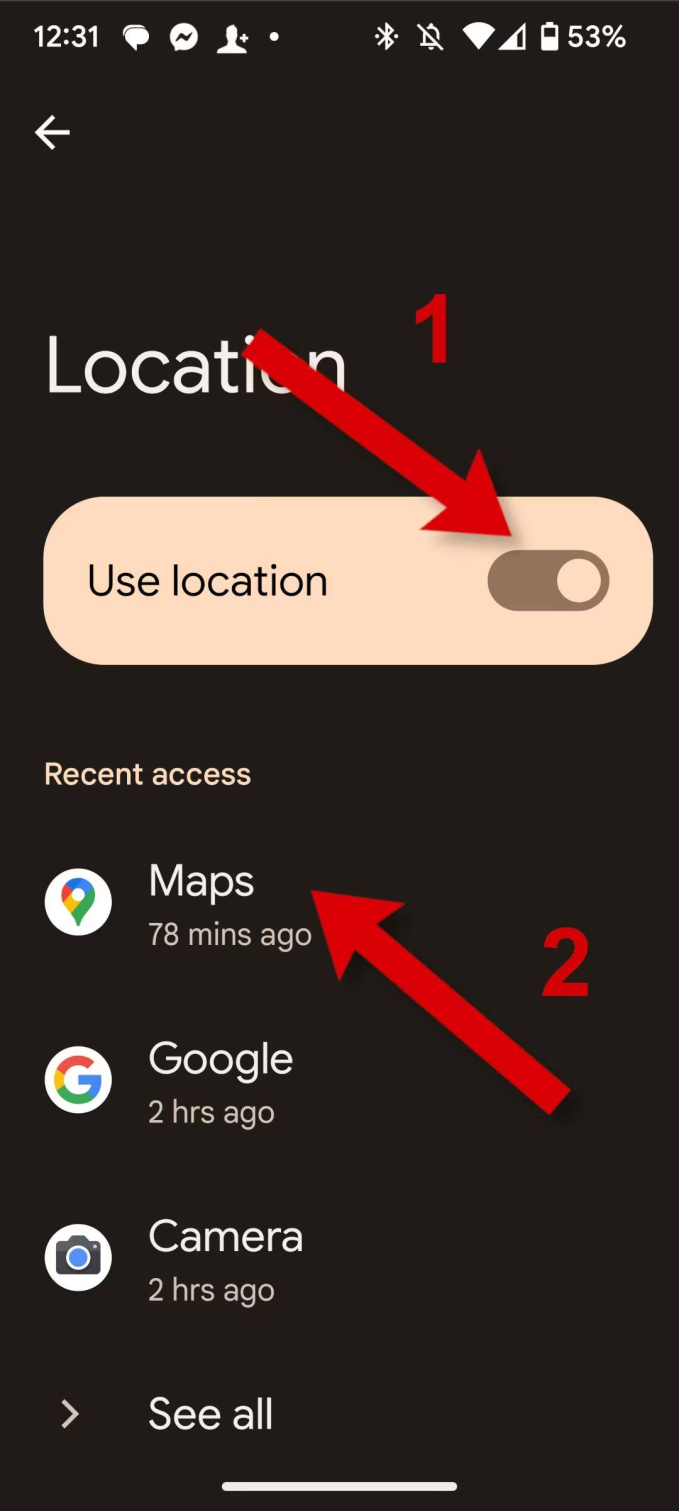Open Maps location access details
This screenshot has height=1511, width=679.
click(x=339, y=903)
